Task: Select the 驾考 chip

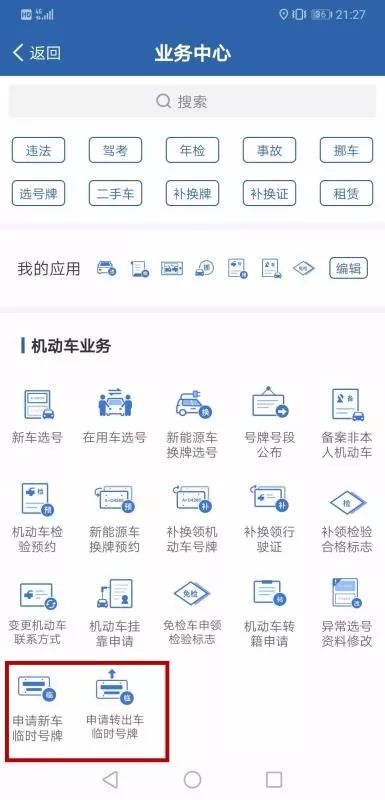Action: click(x=115, y=151)
